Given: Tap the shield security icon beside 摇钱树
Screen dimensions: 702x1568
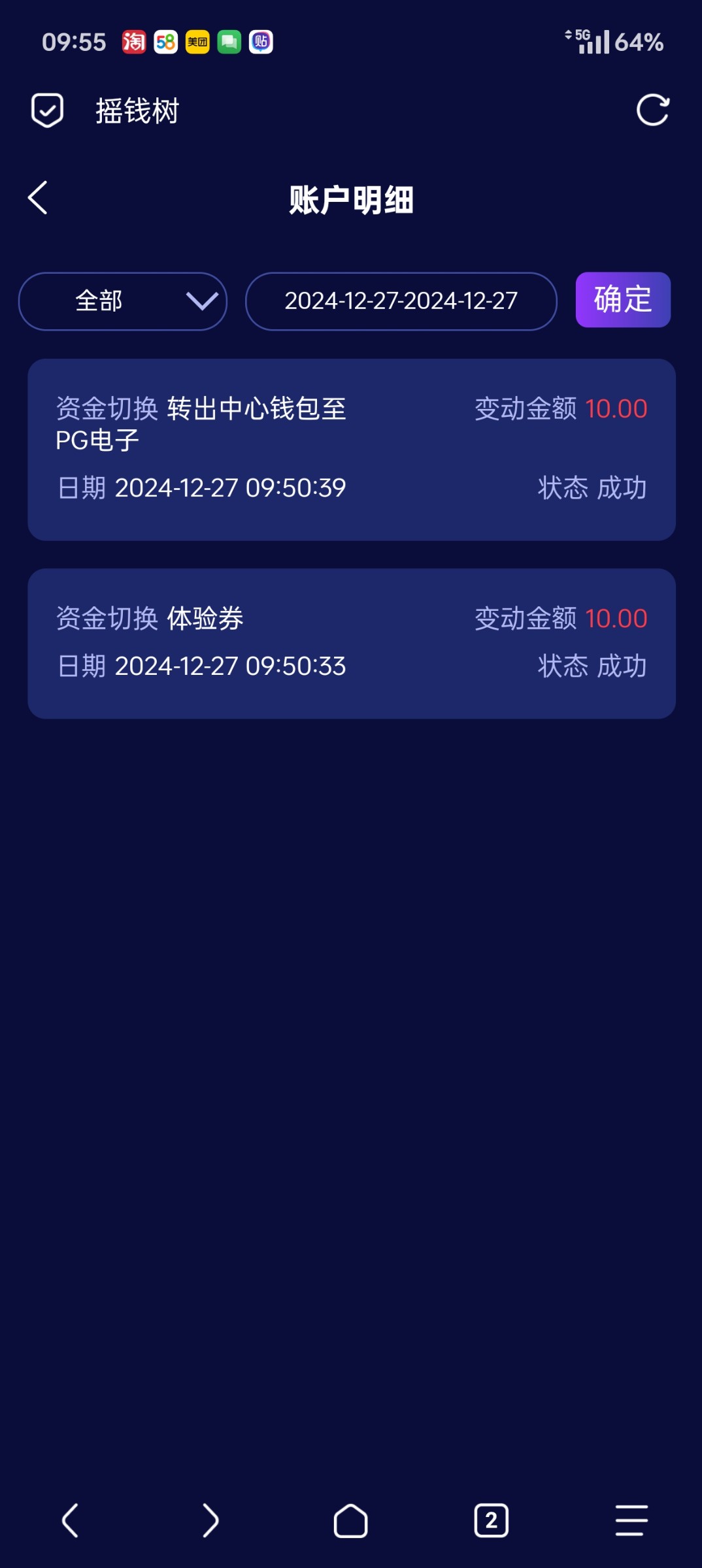Looking at the screenshot, I should tap(47, 110).
